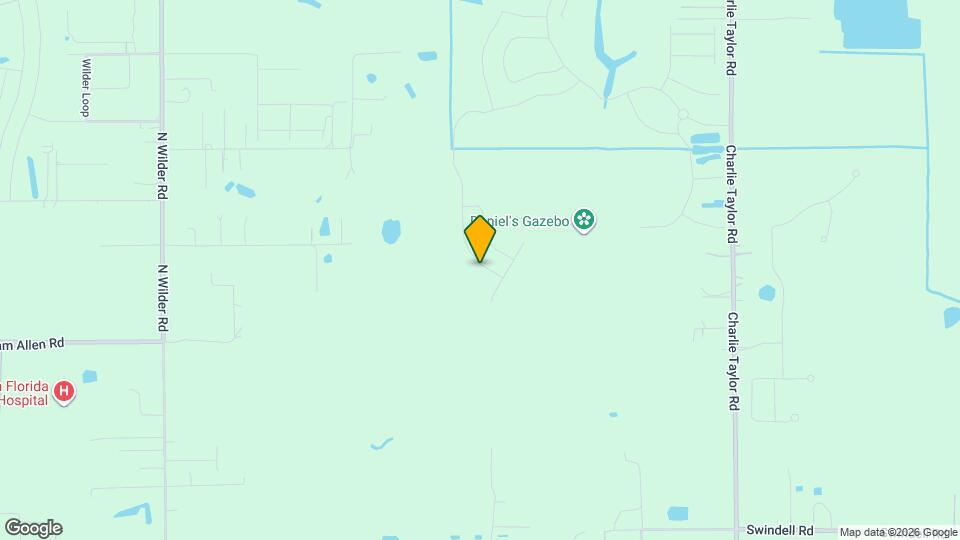This screenshot has height=540, width=960.
Task: Select the Florida Hospital map pin
Action: 64,392
